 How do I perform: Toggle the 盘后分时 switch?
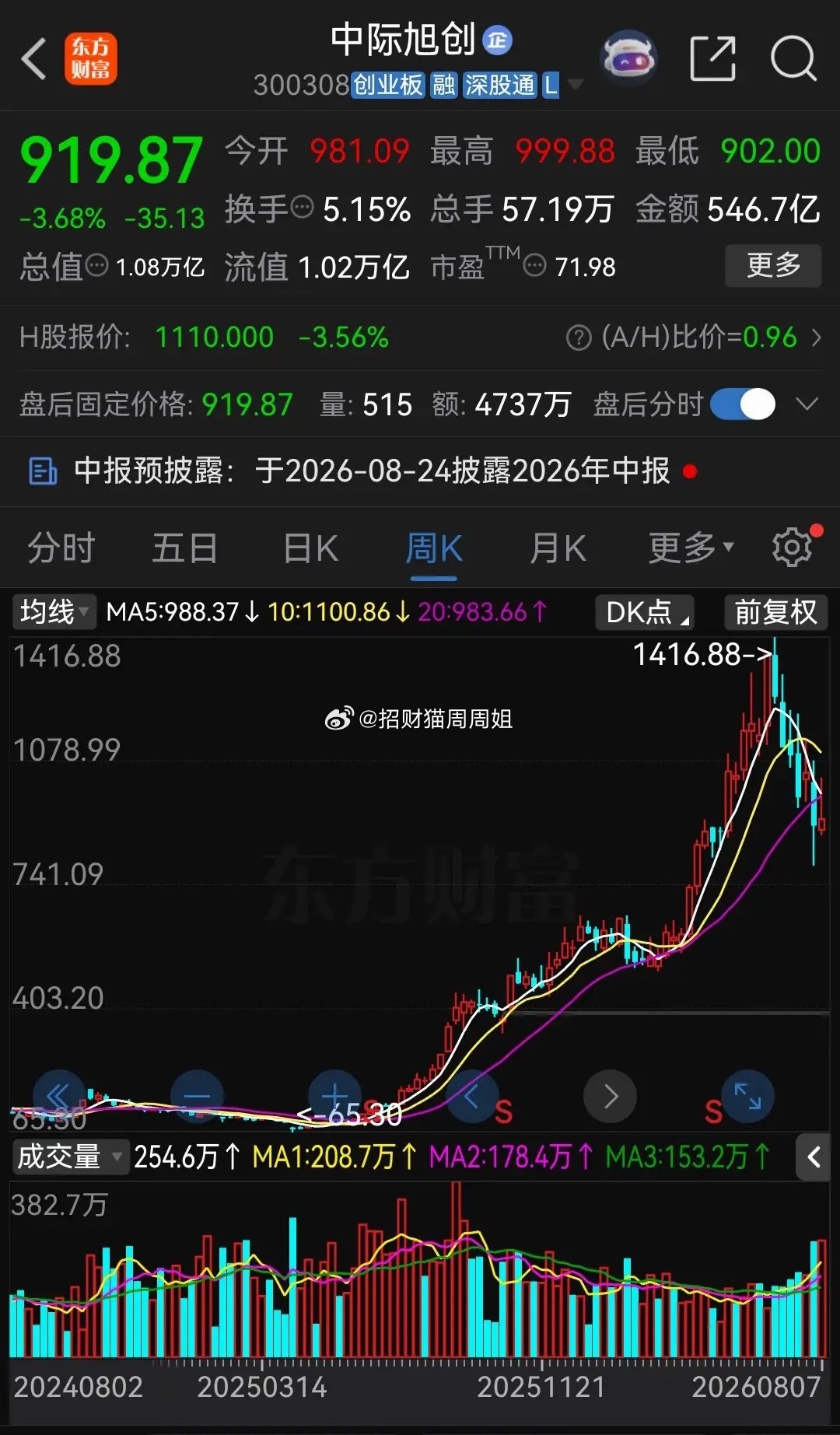pyautogui.click(x=743, y=404)
